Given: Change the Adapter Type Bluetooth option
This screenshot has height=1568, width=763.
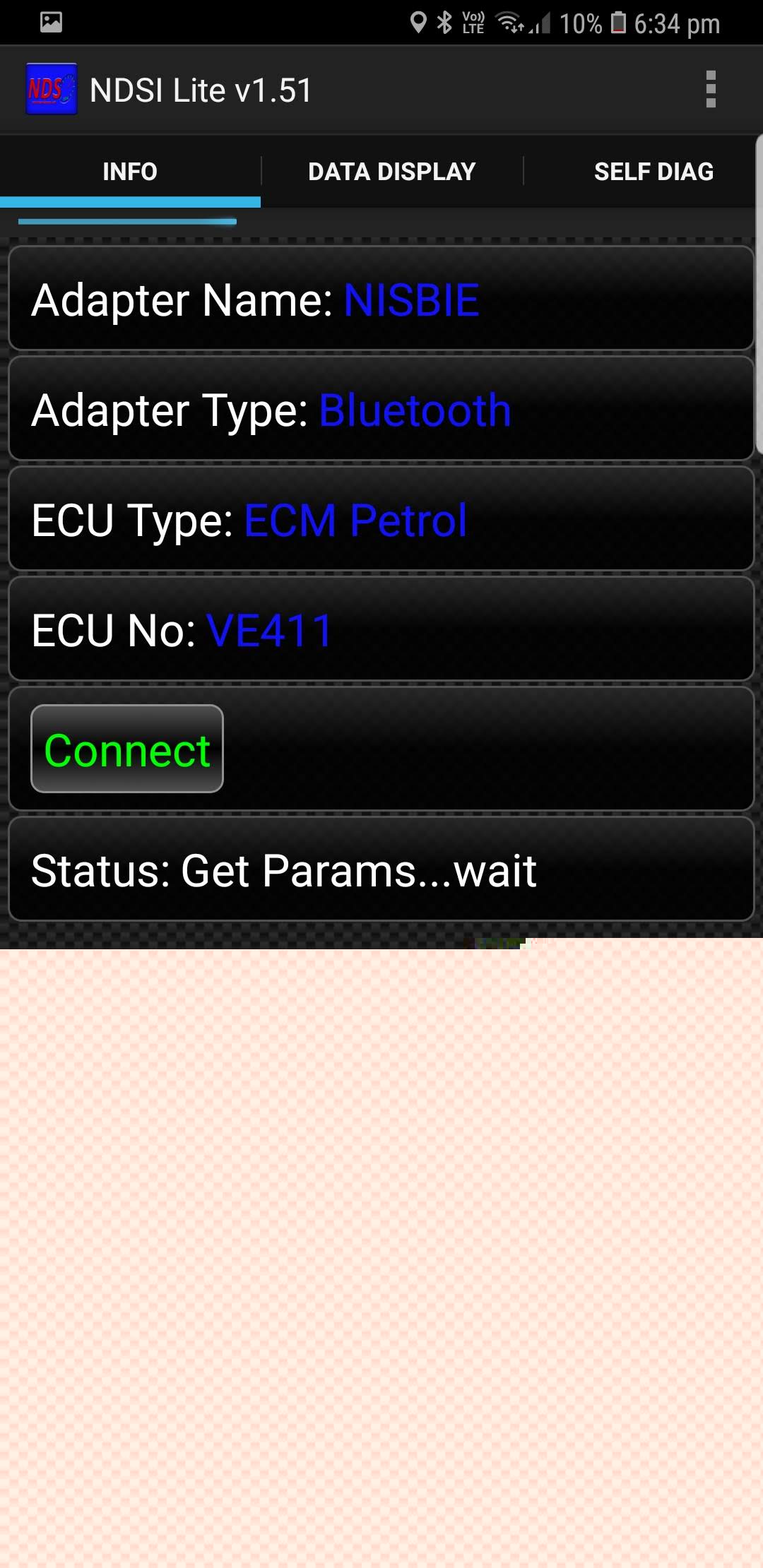Looking at the screenshot, I should pos(381,410).
